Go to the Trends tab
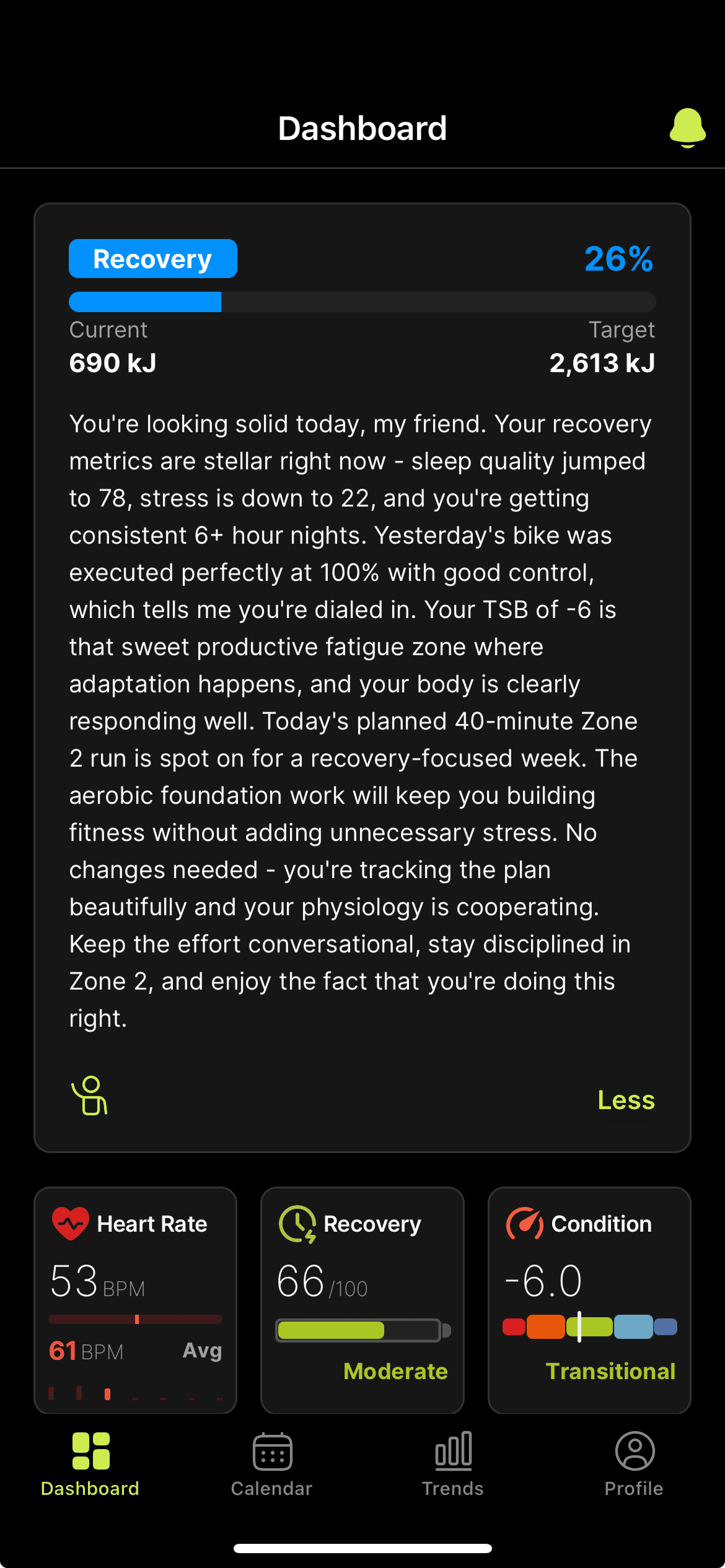This screenshot has width=725, height=1568. tap(453, 1463)
